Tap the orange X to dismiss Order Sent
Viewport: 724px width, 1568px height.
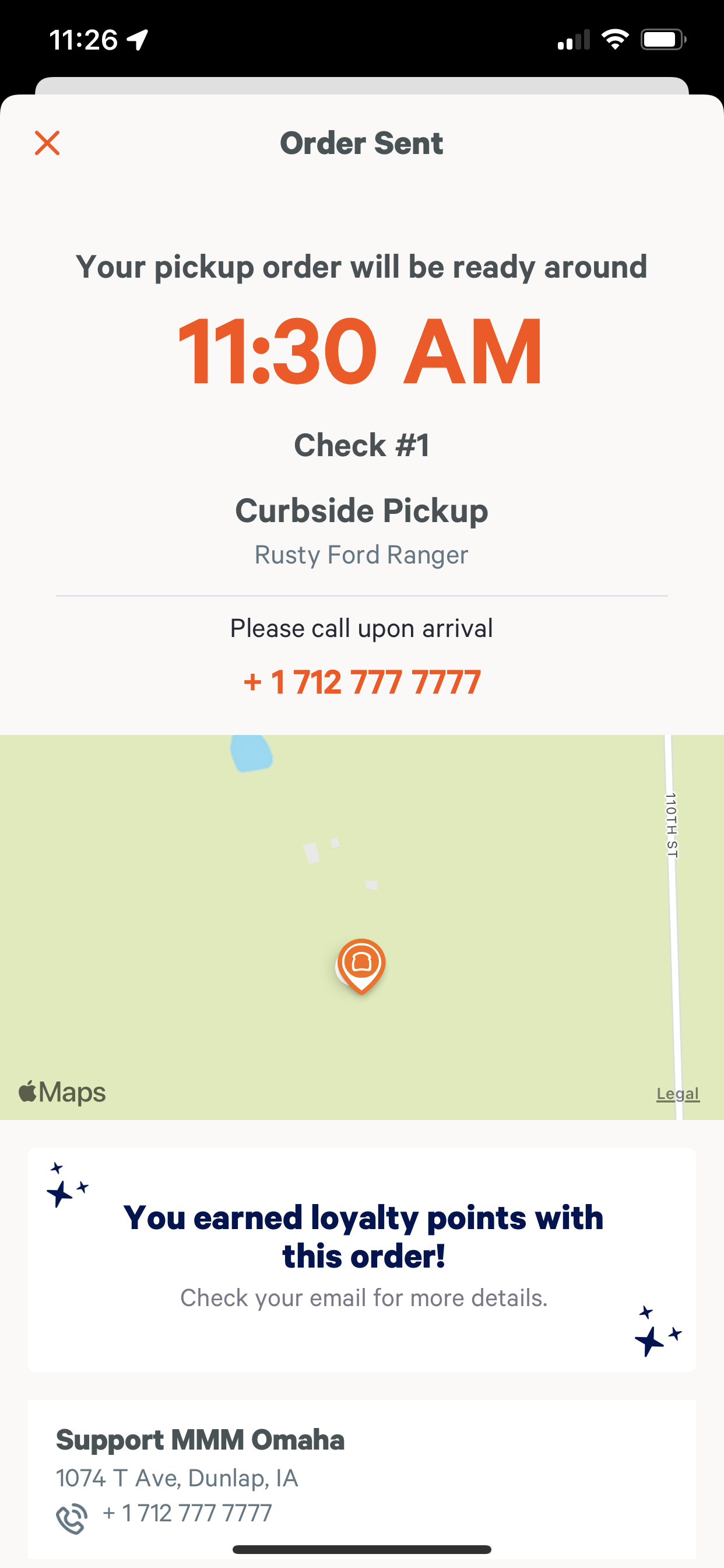[47, 143]
